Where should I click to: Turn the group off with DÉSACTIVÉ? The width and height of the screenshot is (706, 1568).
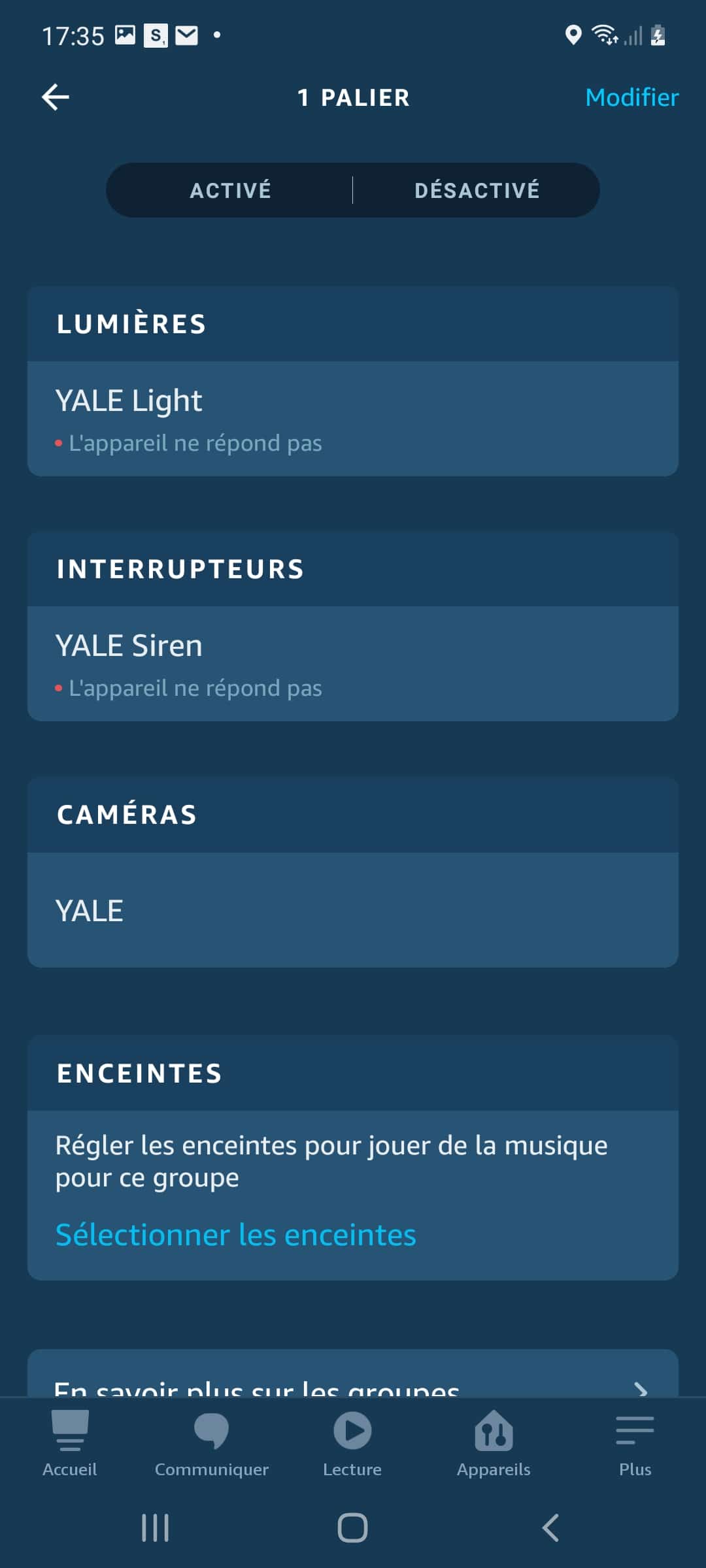coord(477,190)
